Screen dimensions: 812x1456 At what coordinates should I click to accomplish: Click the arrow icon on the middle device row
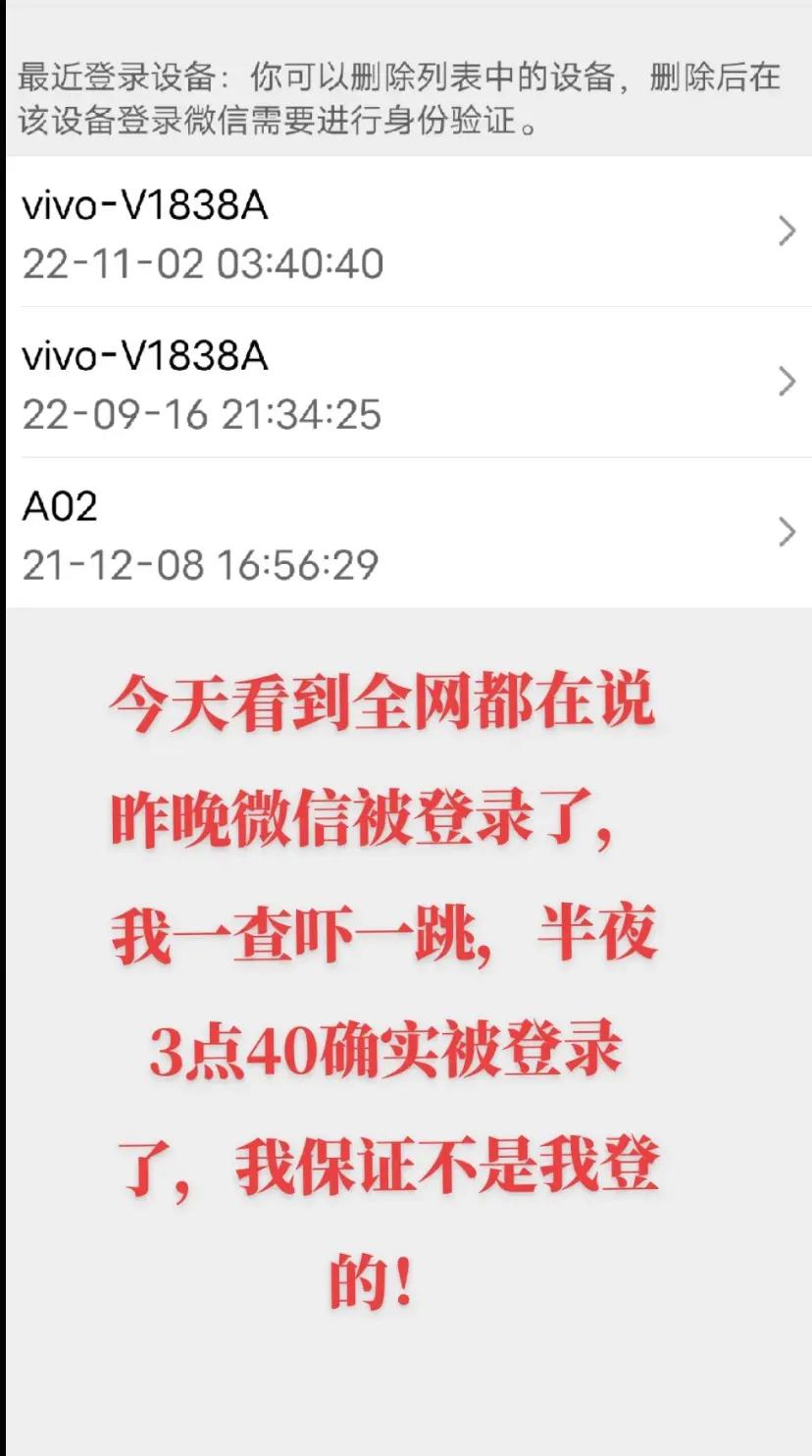tap(786, 383)
